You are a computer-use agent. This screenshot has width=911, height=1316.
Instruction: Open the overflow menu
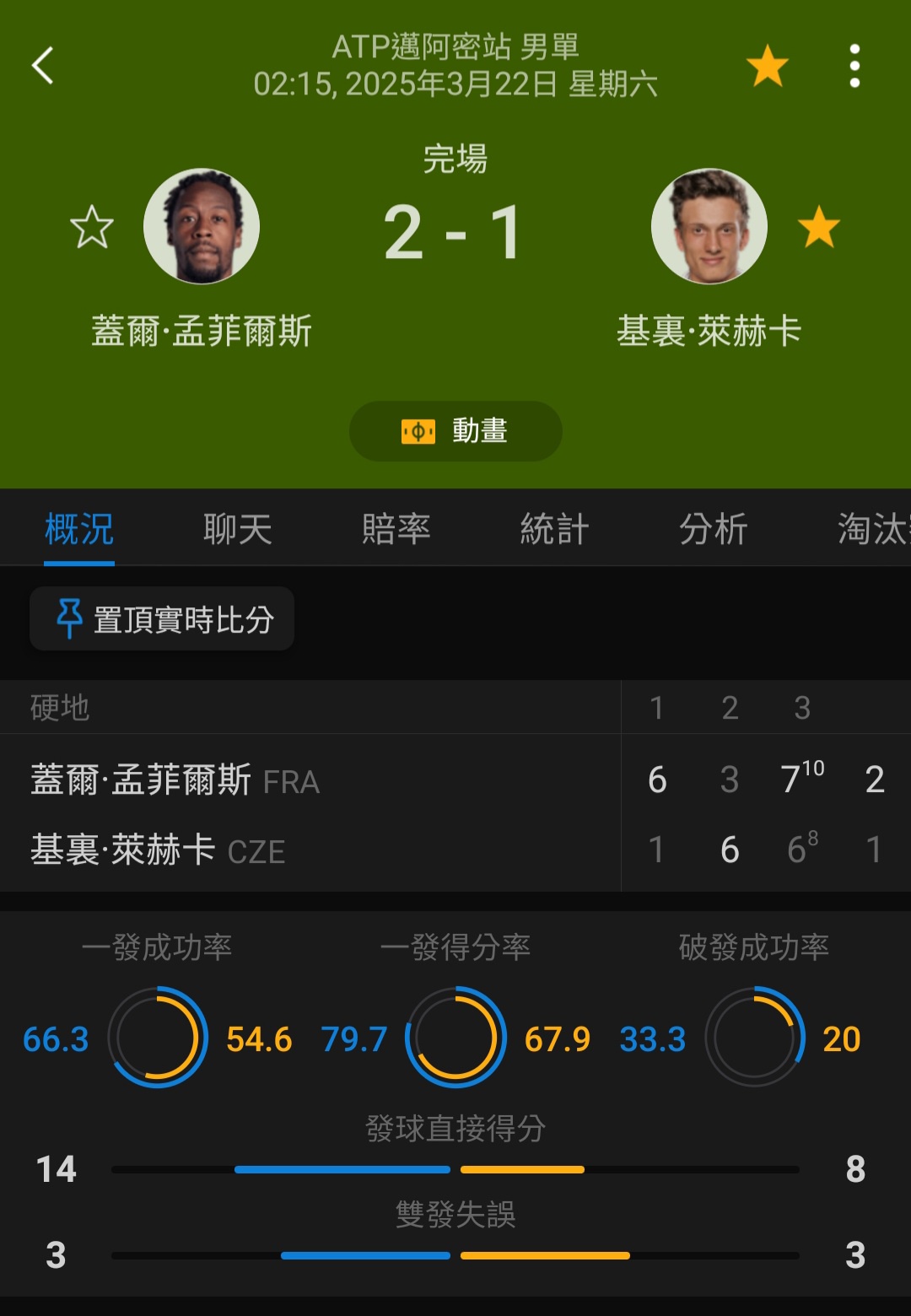pos(854,66)
